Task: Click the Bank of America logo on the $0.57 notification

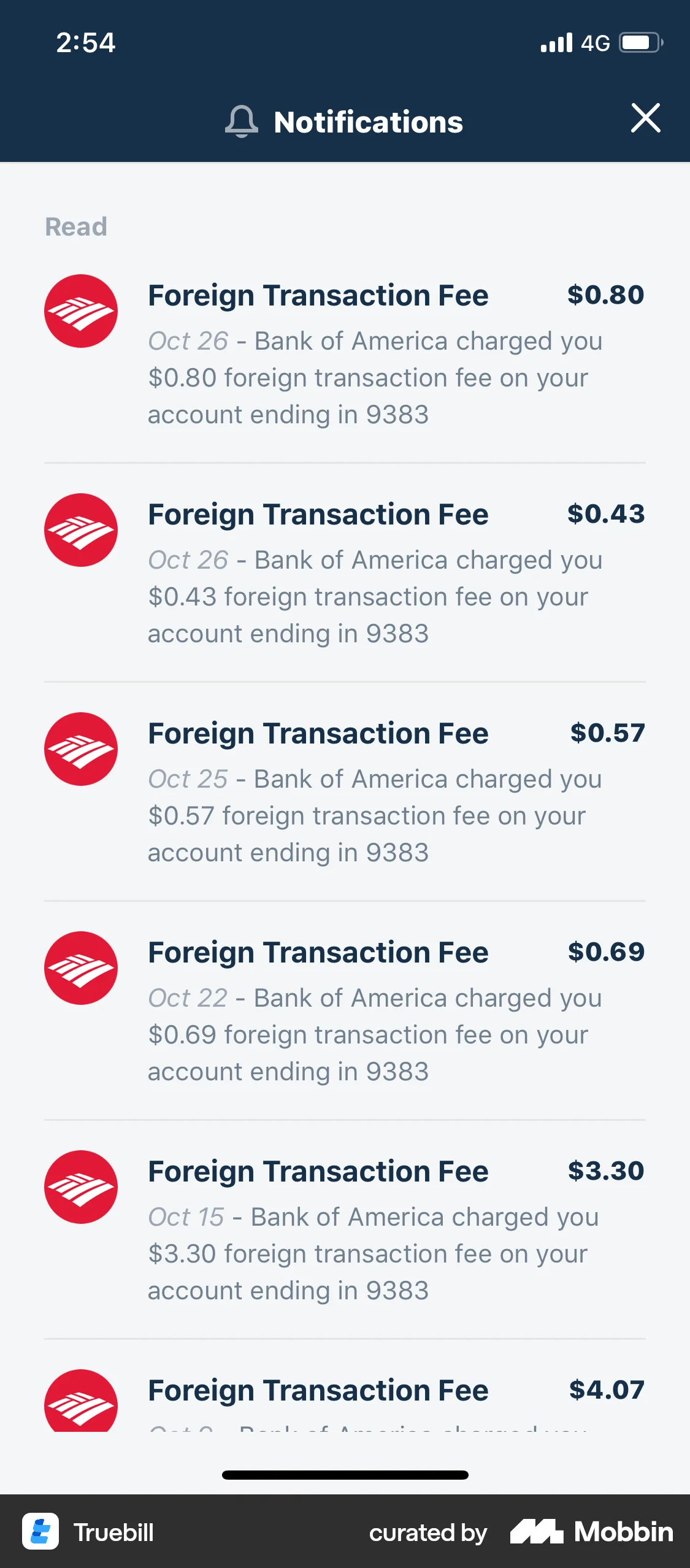Action: point(81,749)
